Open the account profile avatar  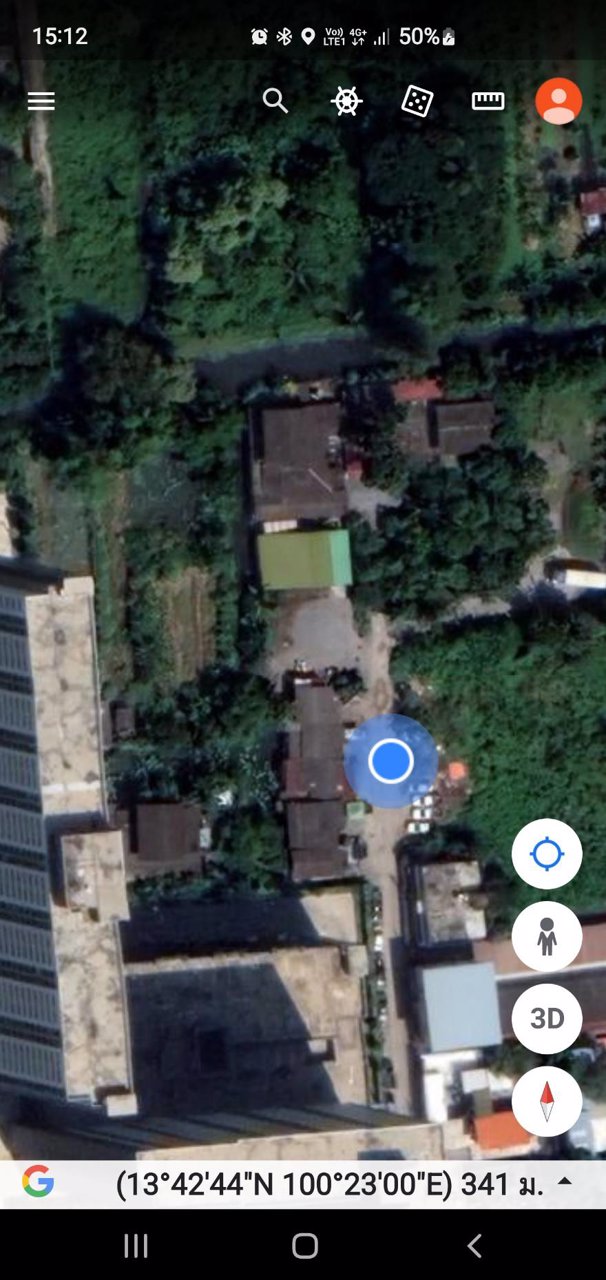pyautogui.click(x=558, y=101)
